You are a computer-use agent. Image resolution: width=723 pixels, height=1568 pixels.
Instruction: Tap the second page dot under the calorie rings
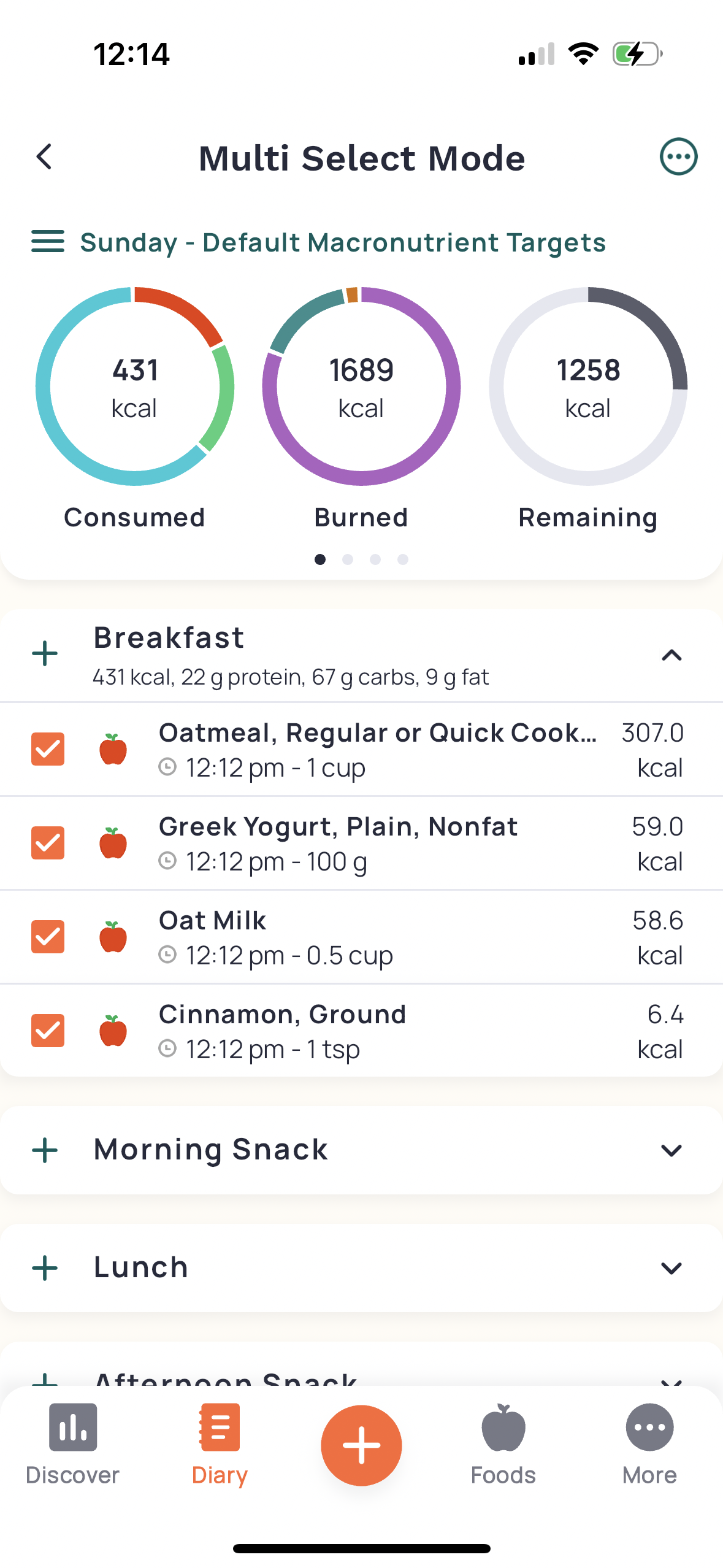pyautogui.click(x=348, y=559)
